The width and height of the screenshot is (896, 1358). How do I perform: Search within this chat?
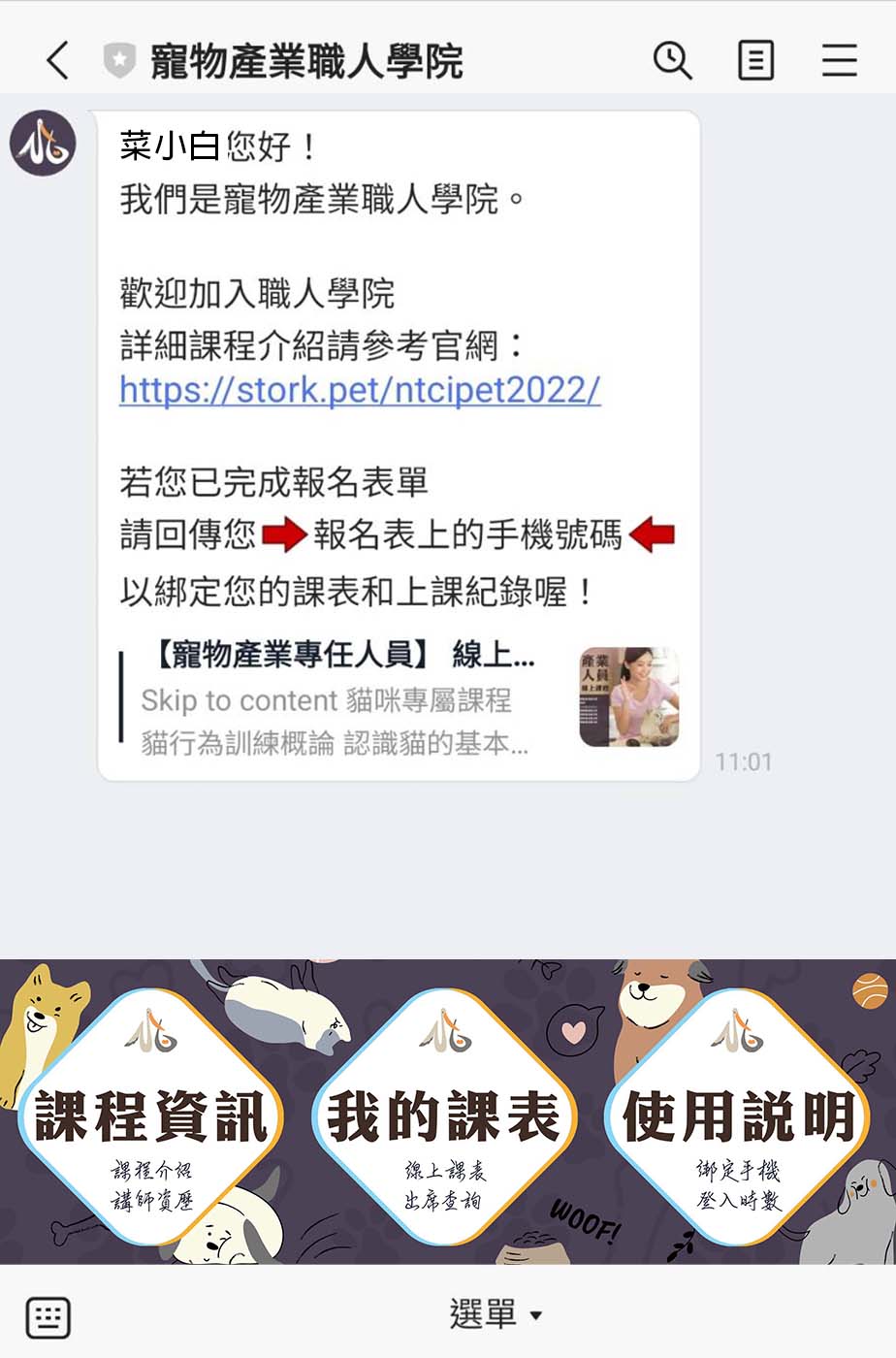(671, 60)
